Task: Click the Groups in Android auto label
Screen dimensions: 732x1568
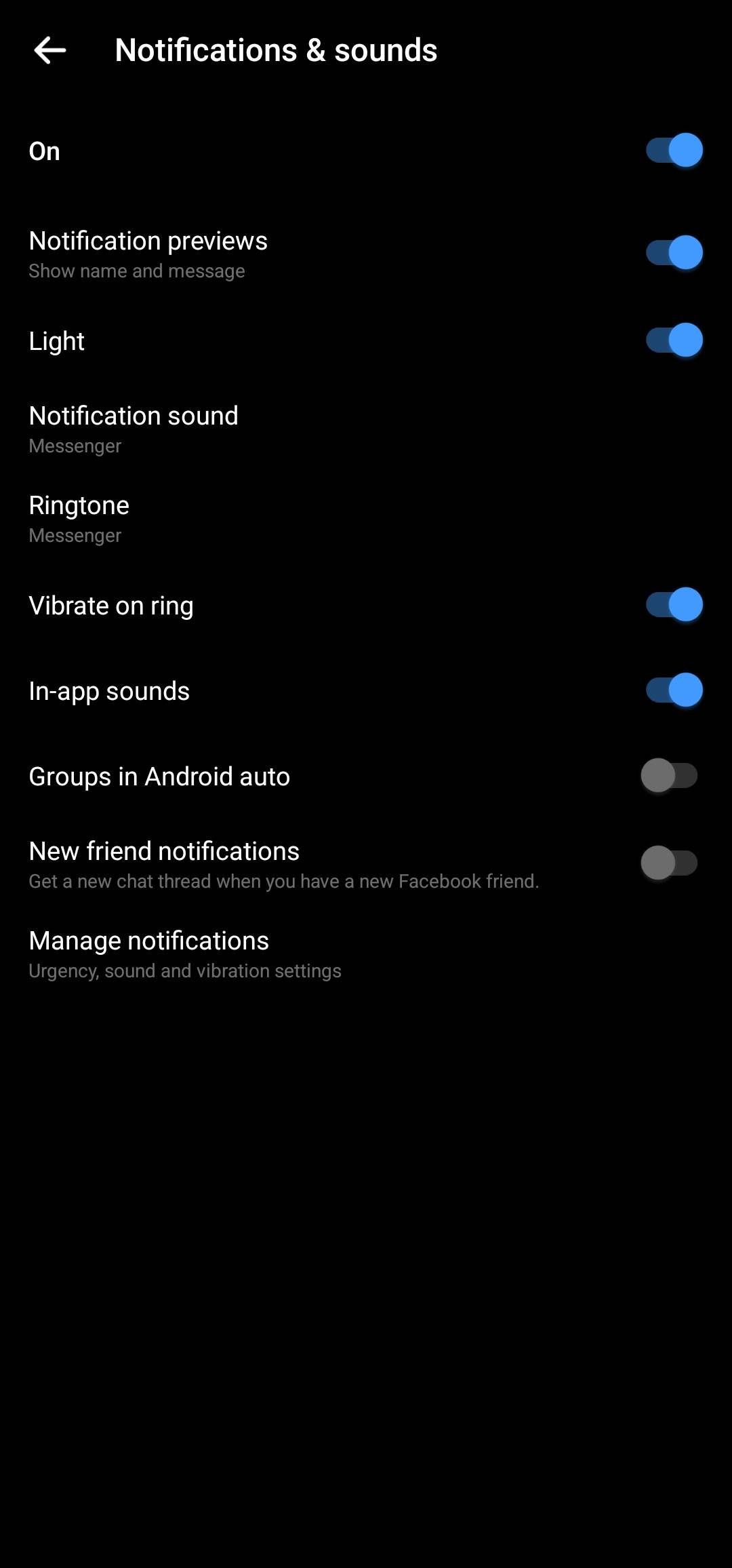Action: click(x=160, y=775)
